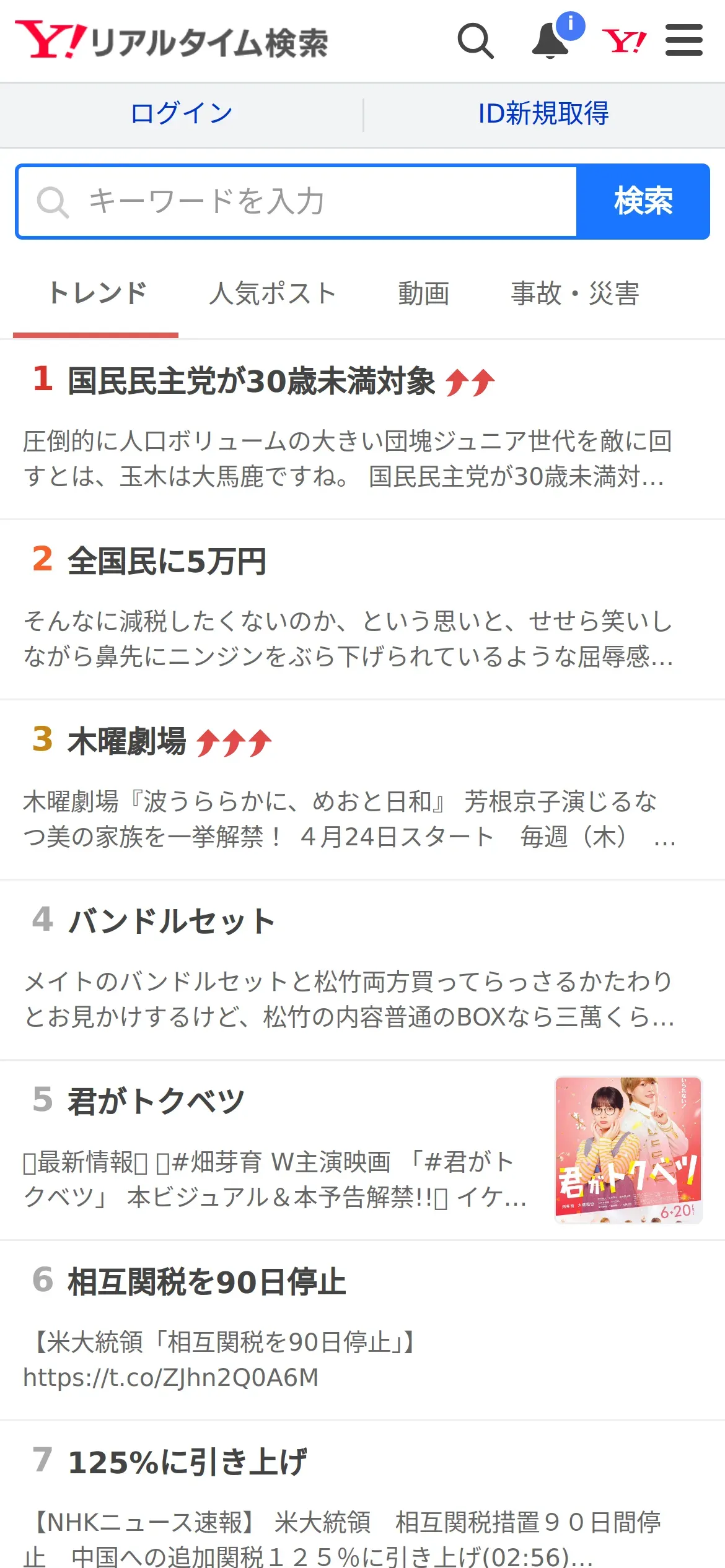Image resolution: width=725 pixels, height=1568 pixels.
Task: Switch to the 人気ポスト tab
Action: point(273,294)
